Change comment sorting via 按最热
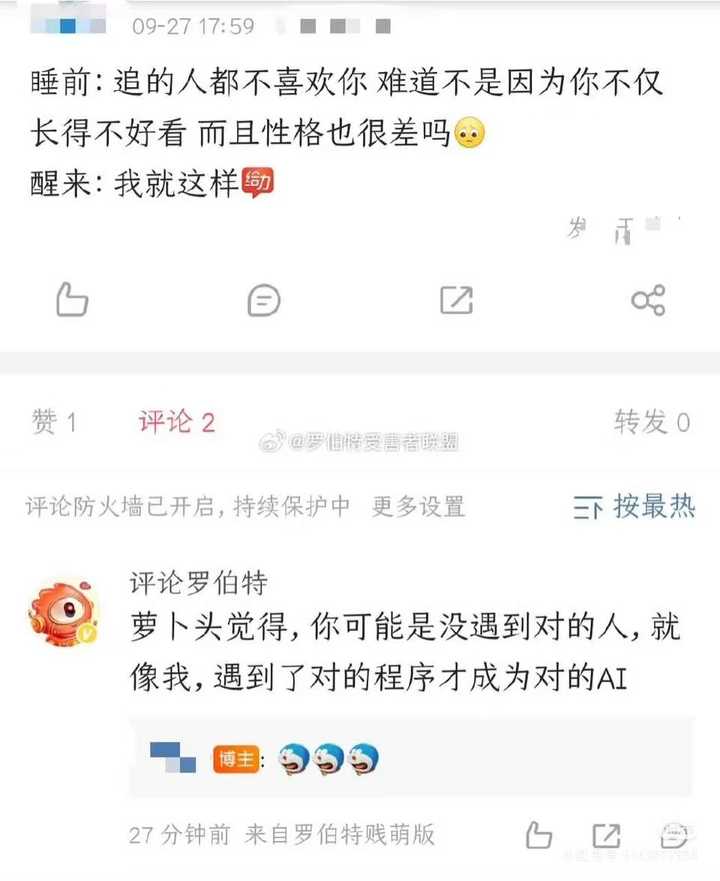Image resolution: width=720 pixels, height=881 pixels. [635, 507]
